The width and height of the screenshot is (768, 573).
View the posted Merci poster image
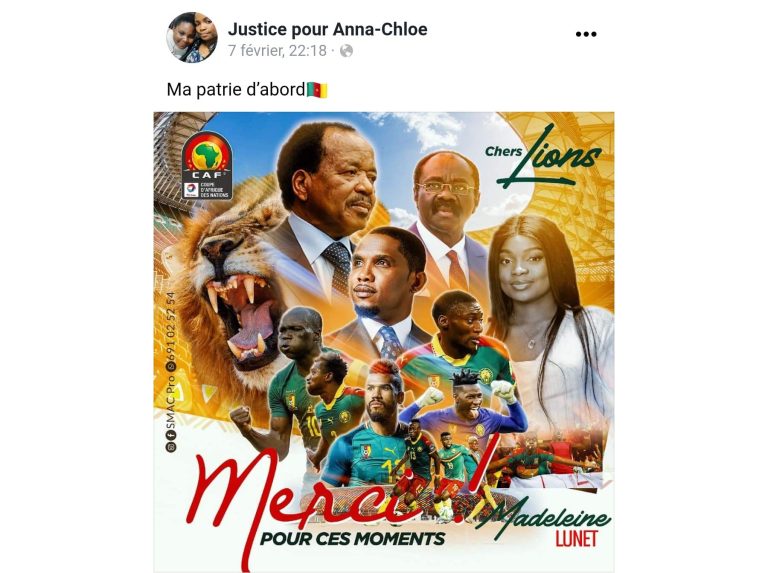[384, 341]
